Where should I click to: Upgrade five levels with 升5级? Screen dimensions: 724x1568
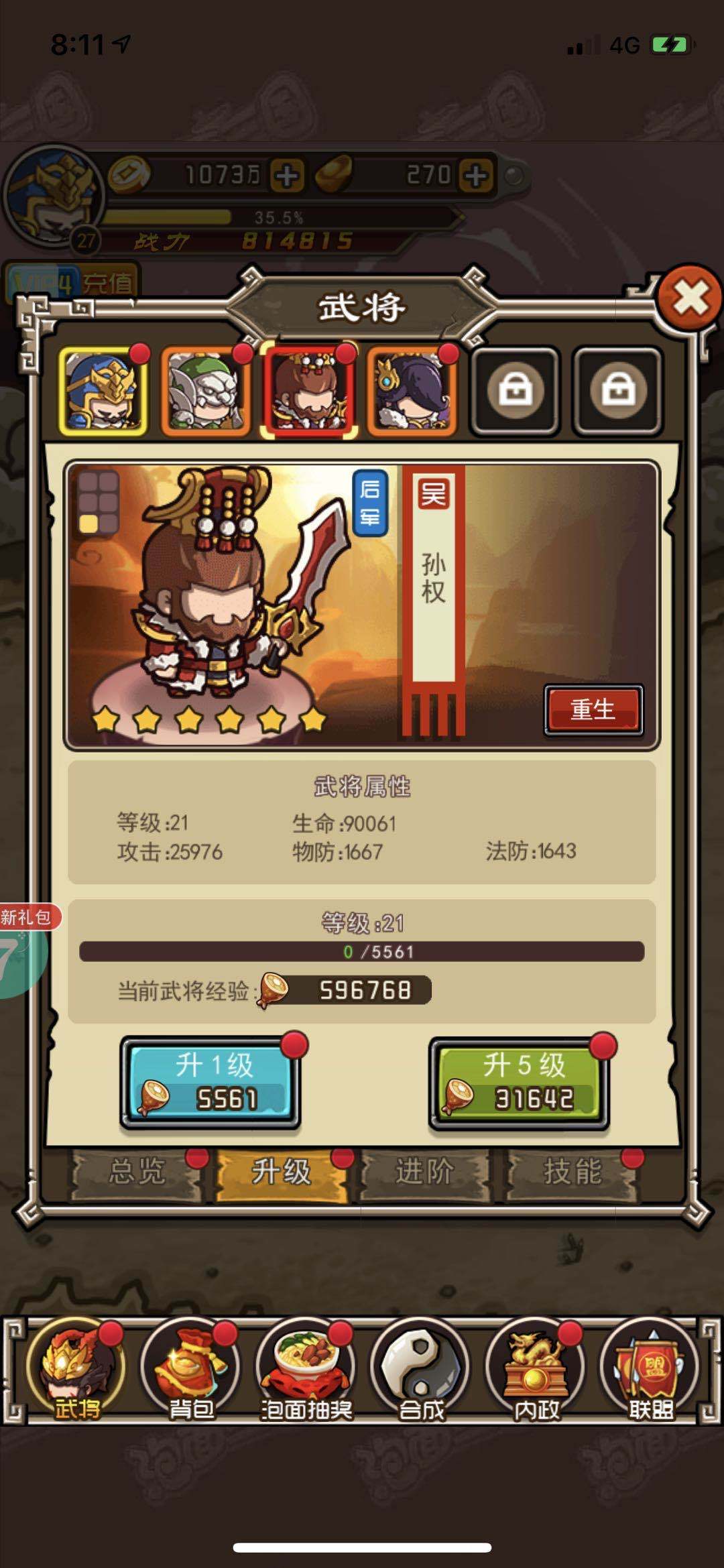(x=519, y=1082)
